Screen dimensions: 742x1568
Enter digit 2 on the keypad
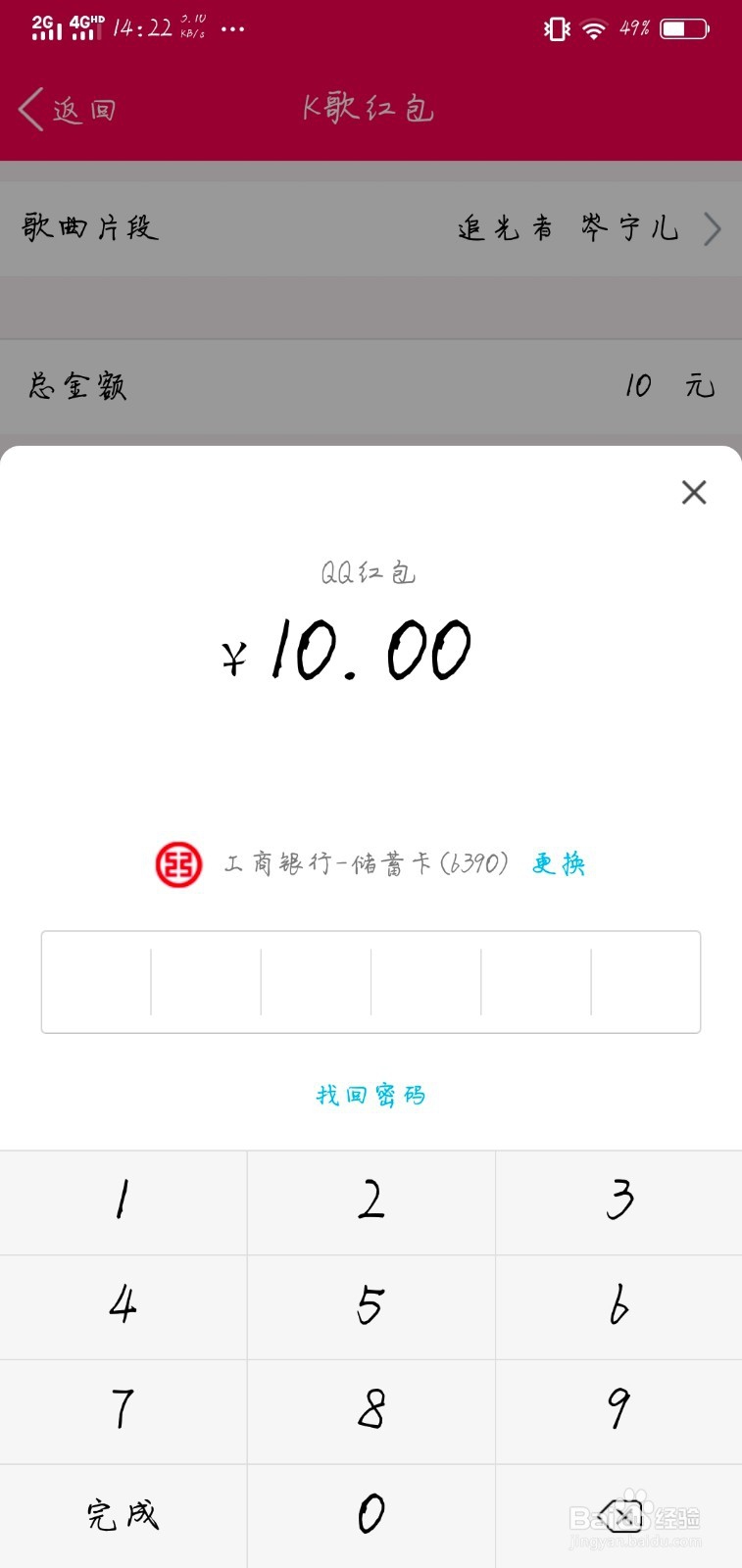pyautogui.click(x=371, y=1202)
